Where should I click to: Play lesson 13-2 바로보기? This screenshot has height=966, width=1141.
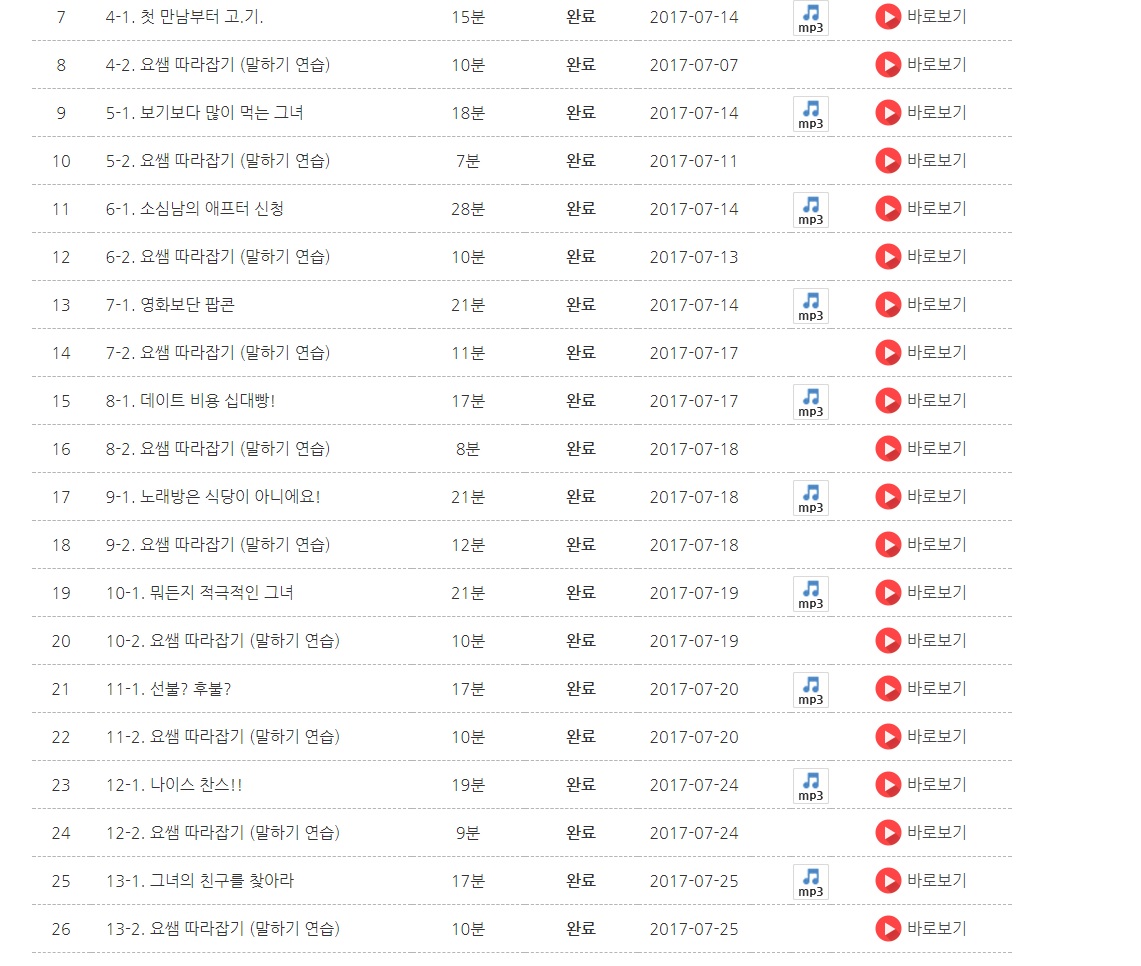921,929
